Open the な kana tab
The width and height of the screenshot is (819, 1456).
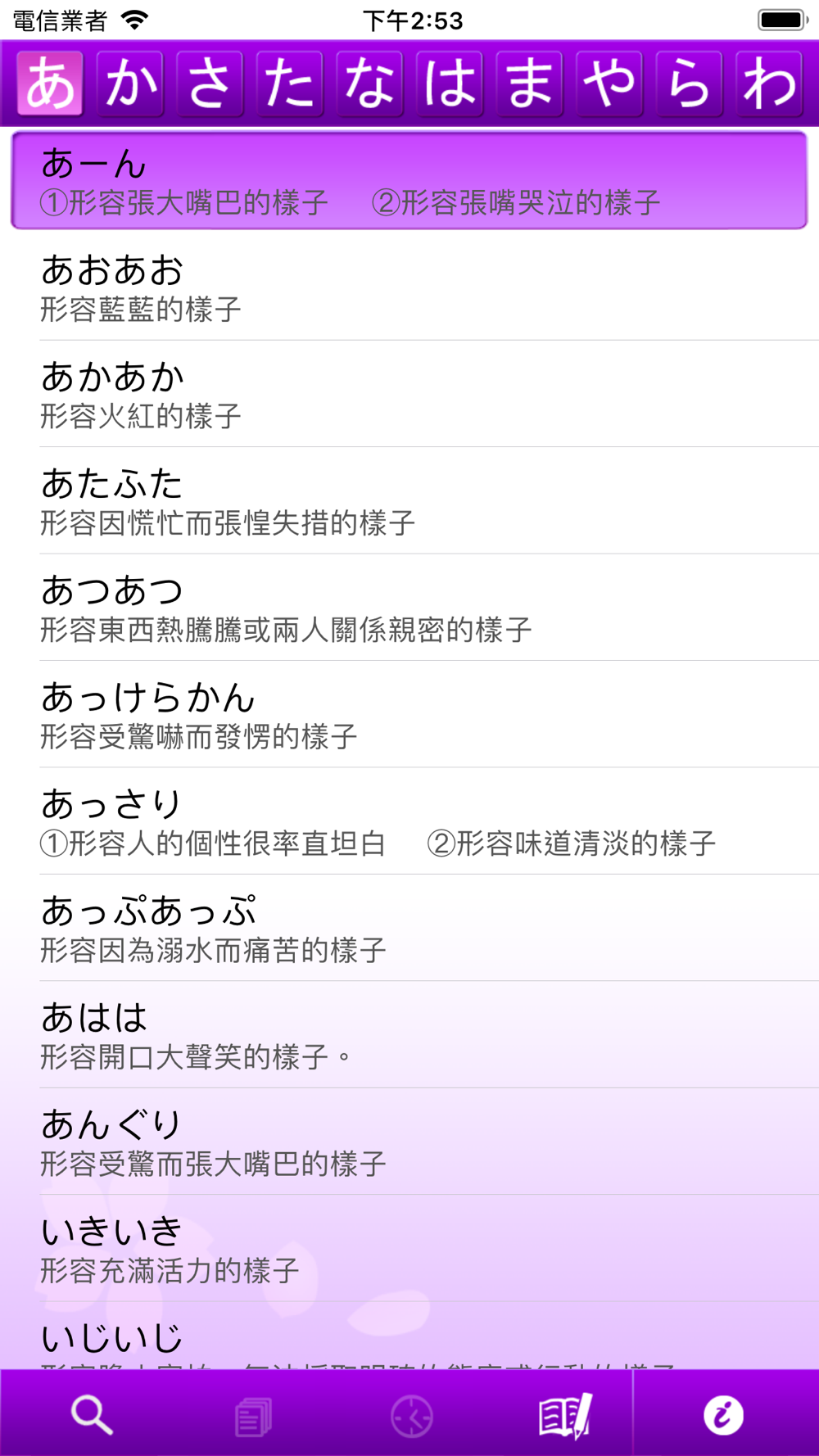pos(369,84)
